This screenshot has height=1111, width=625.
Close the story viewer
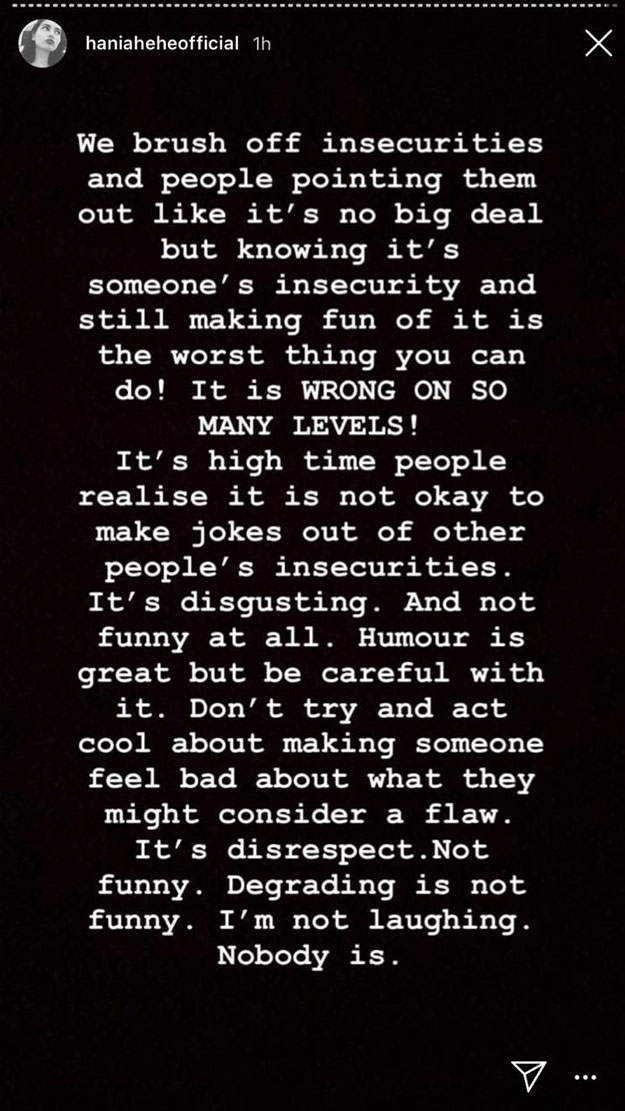click(598, 43)
